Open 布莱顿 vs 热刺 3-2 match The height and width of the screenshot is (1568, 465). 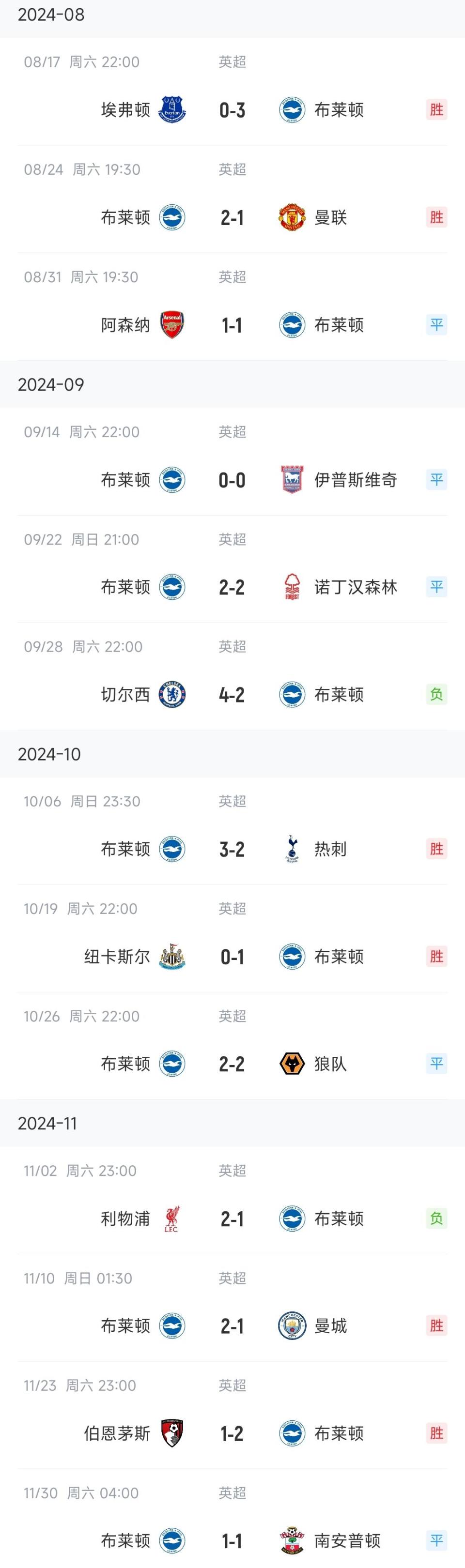[x=232, y=849]
